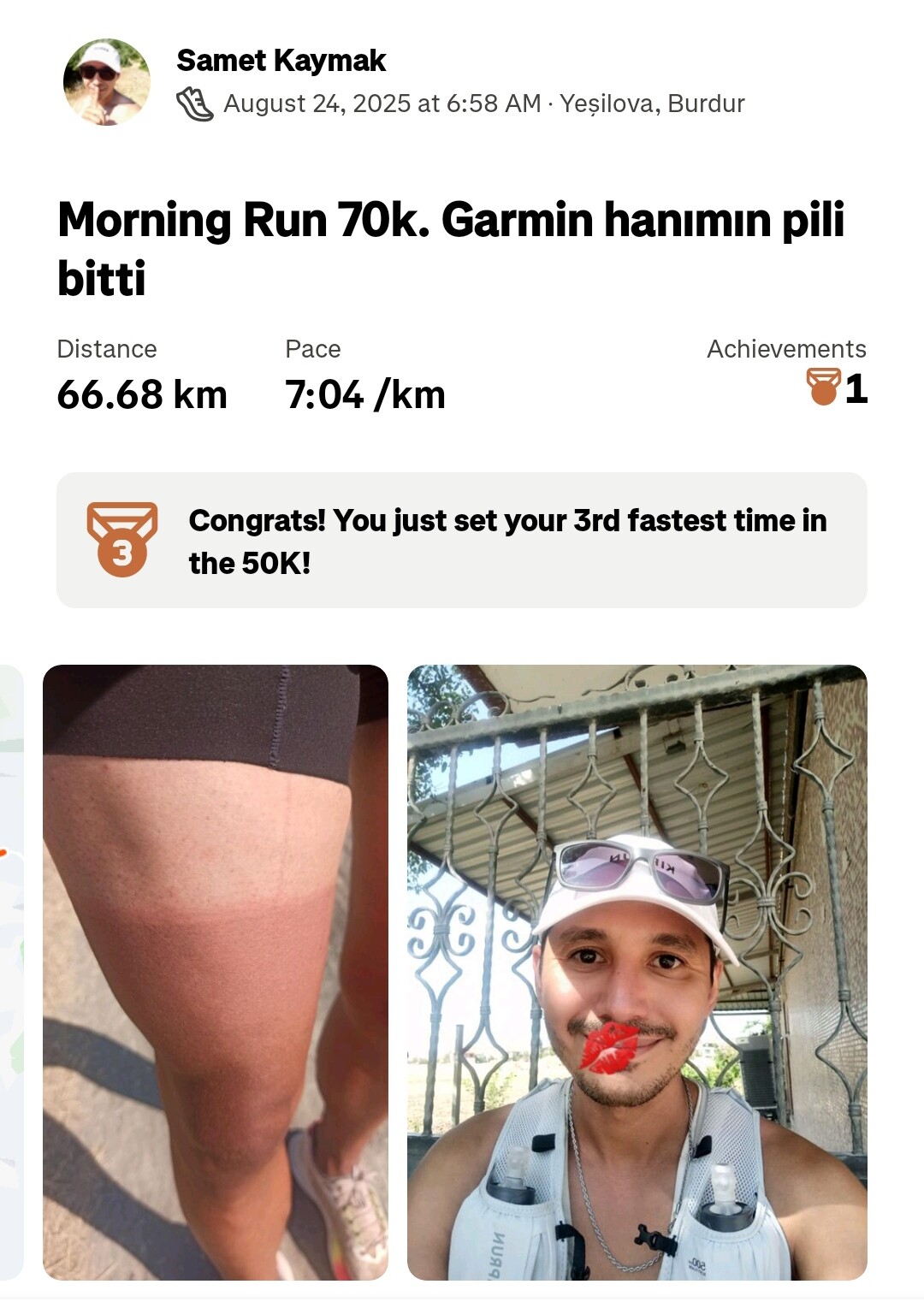View the 3rd fastest 50K achievement card
The height and width of the screenshot is (1308, 924).
tap(462, 541)
